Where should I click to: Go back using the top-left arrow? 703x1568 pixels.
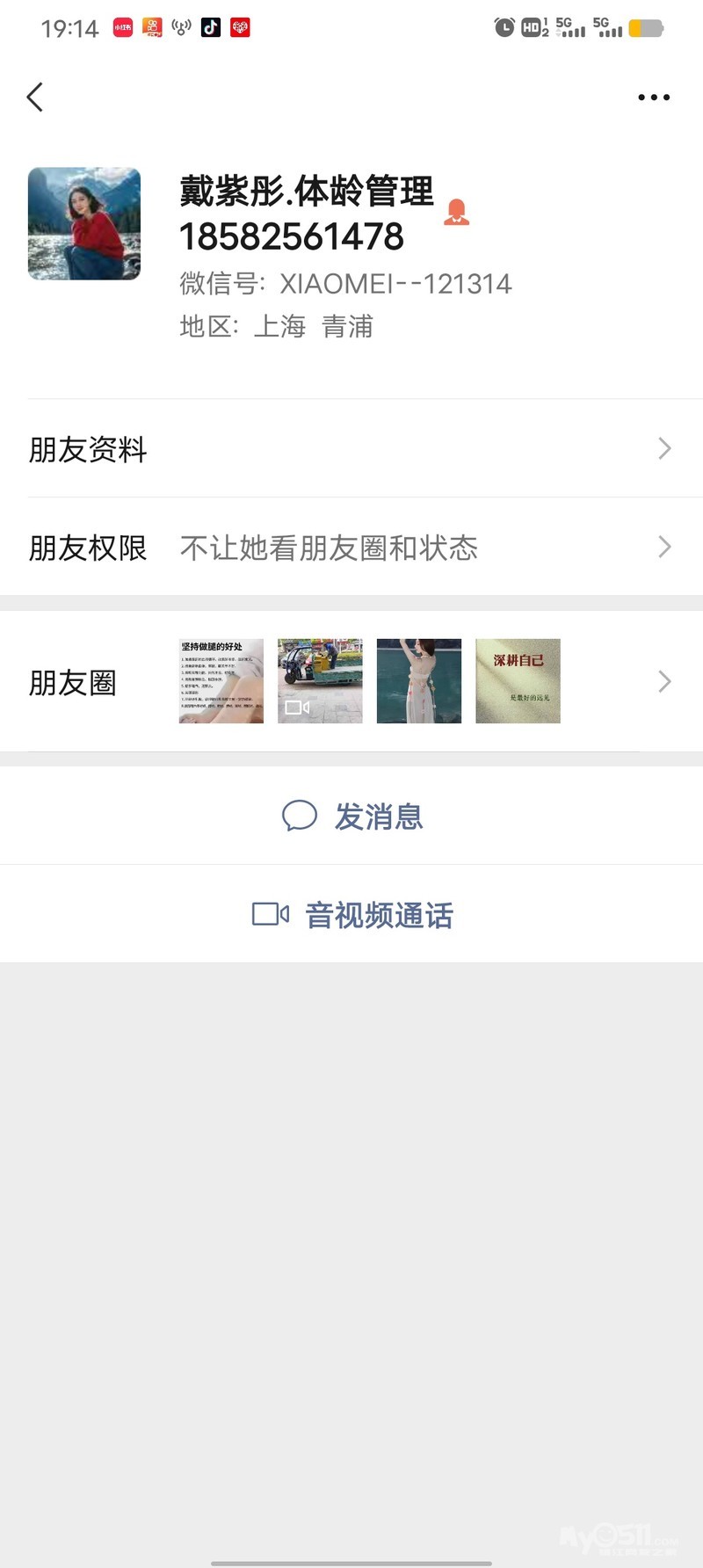[x=35, y=97]
